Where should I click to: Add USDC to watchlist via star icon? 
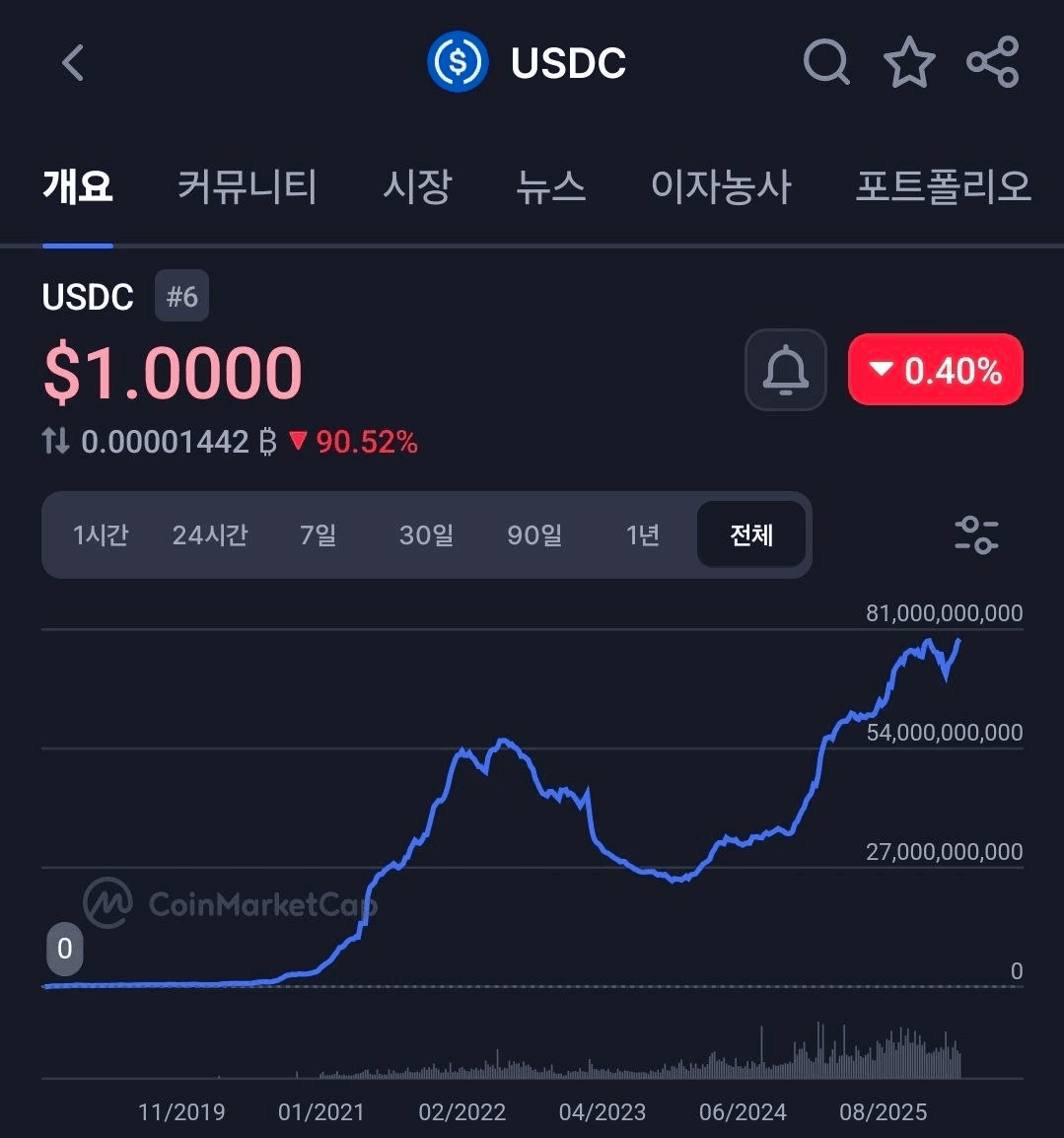(x=909, y=61)
